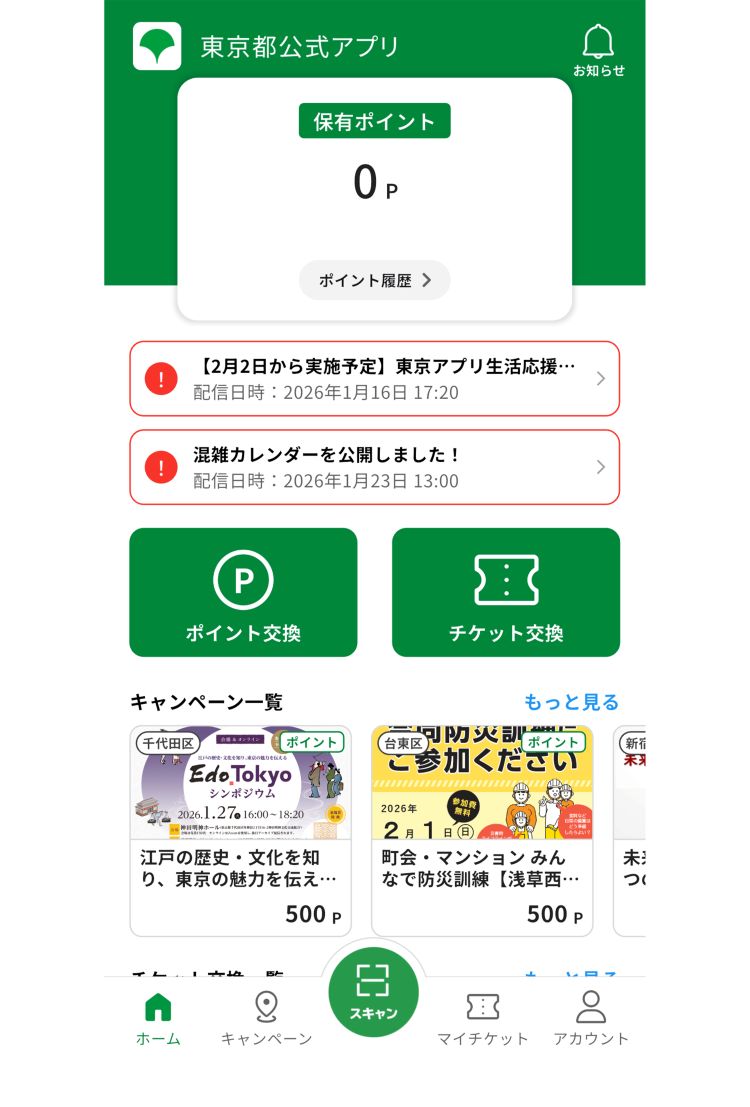The height and width of the screenshot is (1107, 750).
Task: Tap the red alert icon on the first notice
Action: click(161, 378)
